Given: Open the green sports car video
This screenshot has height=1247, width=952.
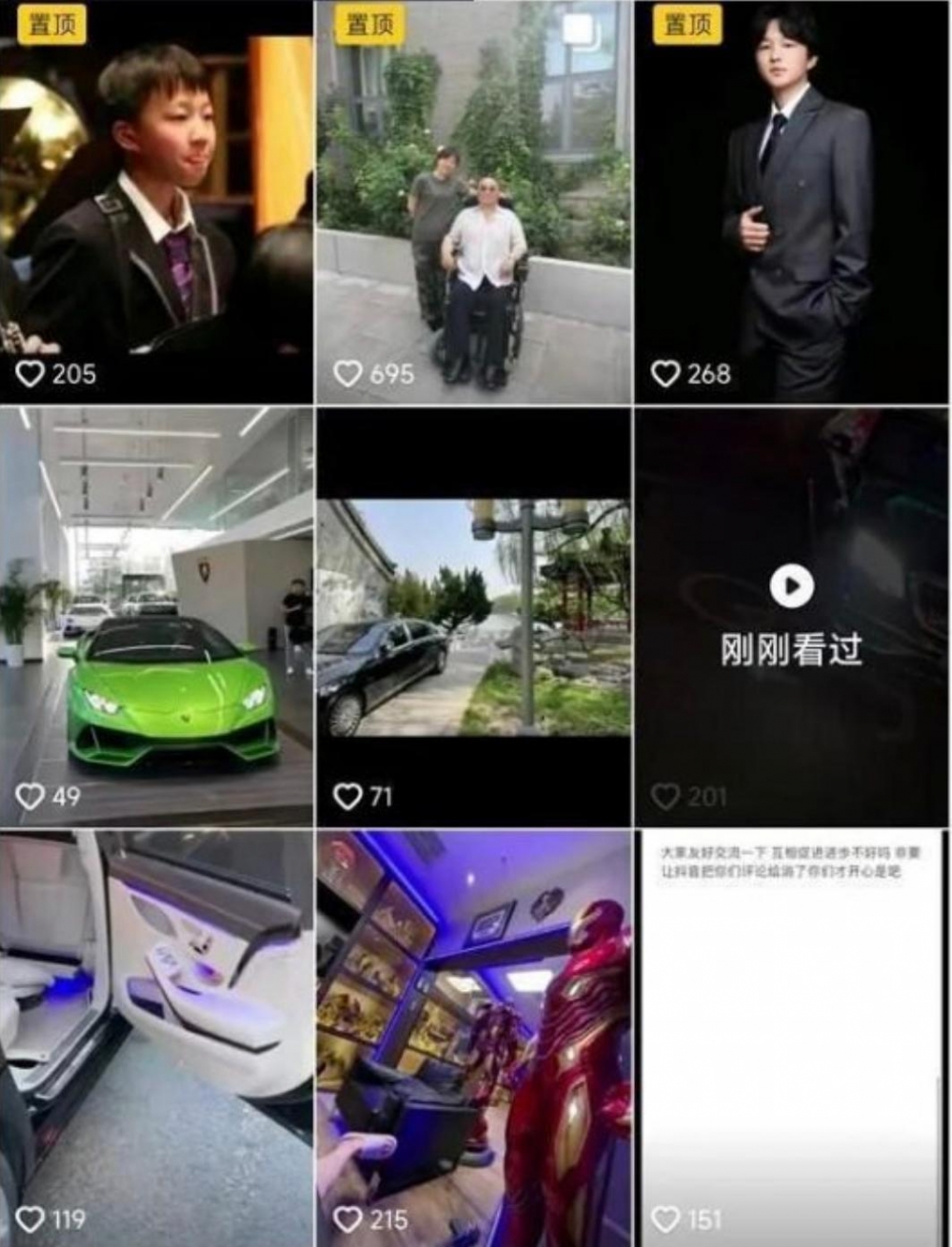Looking at the screenshot, I should tap(156, 617).
